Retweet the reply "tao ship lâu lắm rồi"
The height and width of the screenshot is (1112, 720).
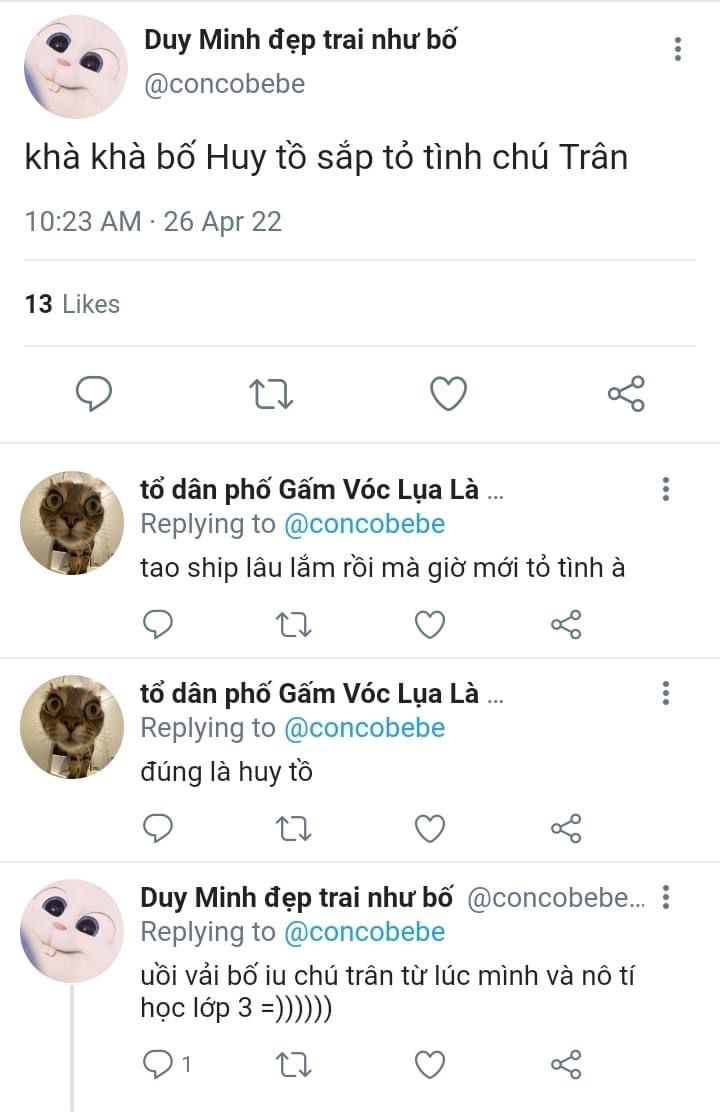coord(294,625)
